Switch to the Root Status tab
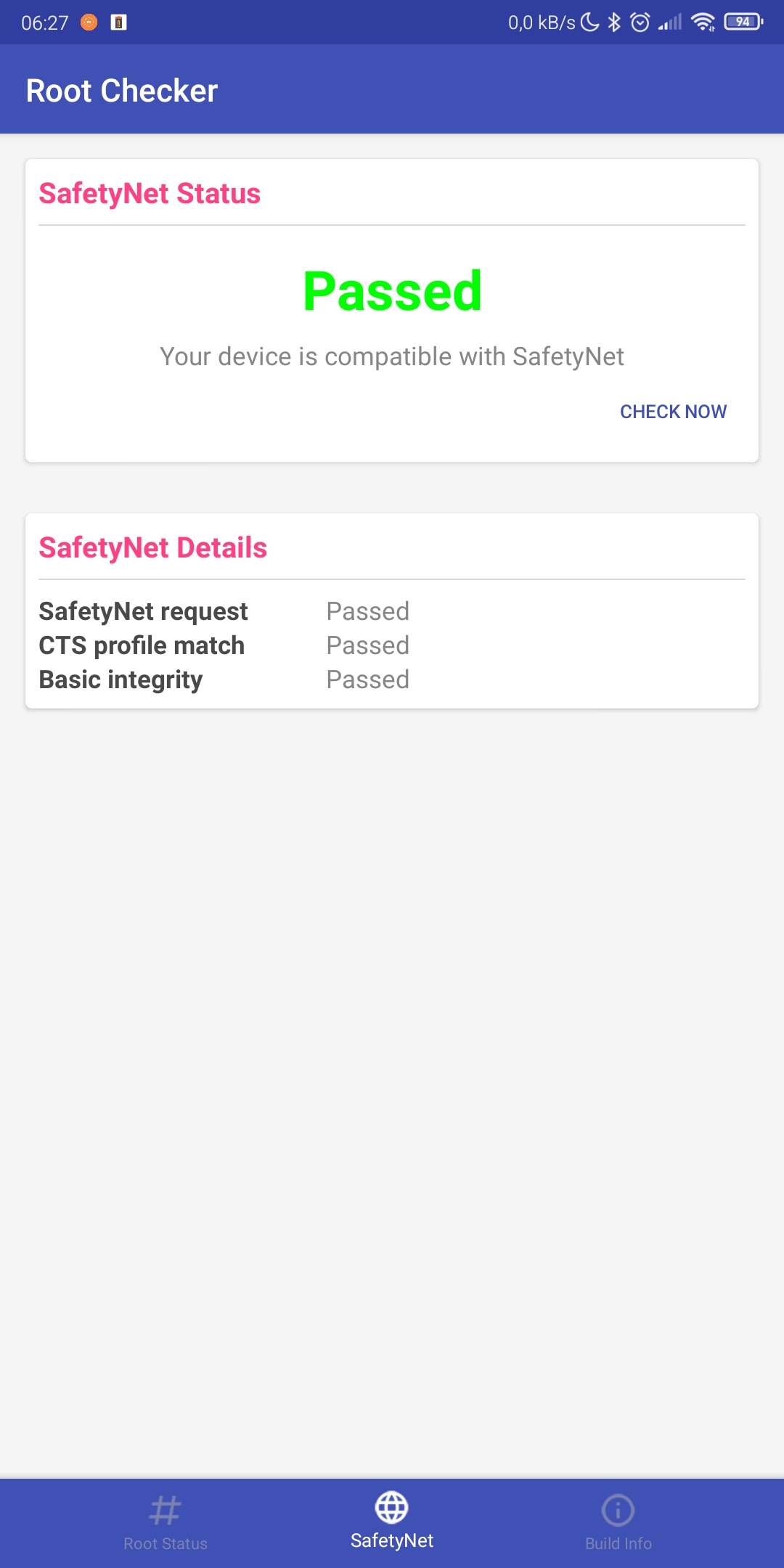 (166, 1522)
